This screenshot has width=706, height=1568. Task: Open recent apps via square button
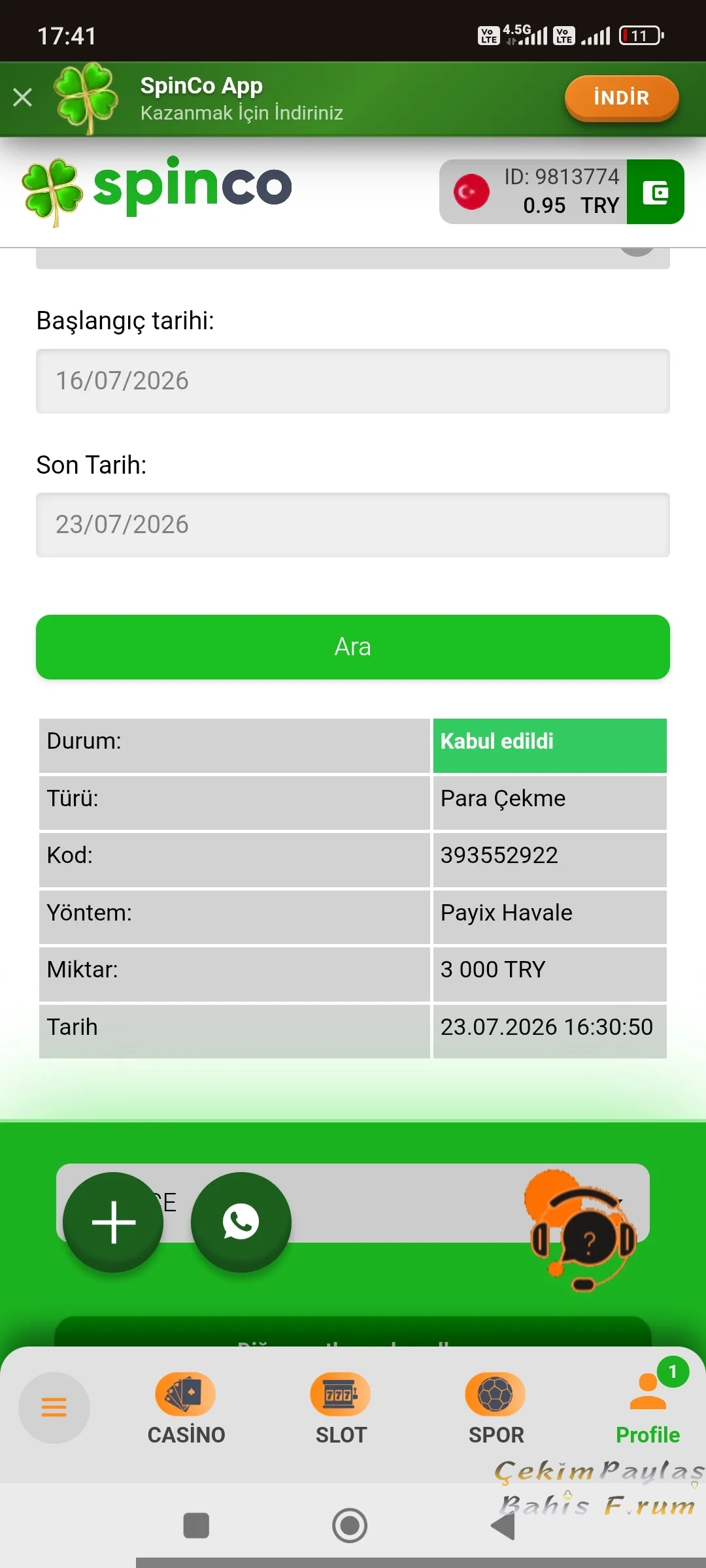pos(196,1526)
